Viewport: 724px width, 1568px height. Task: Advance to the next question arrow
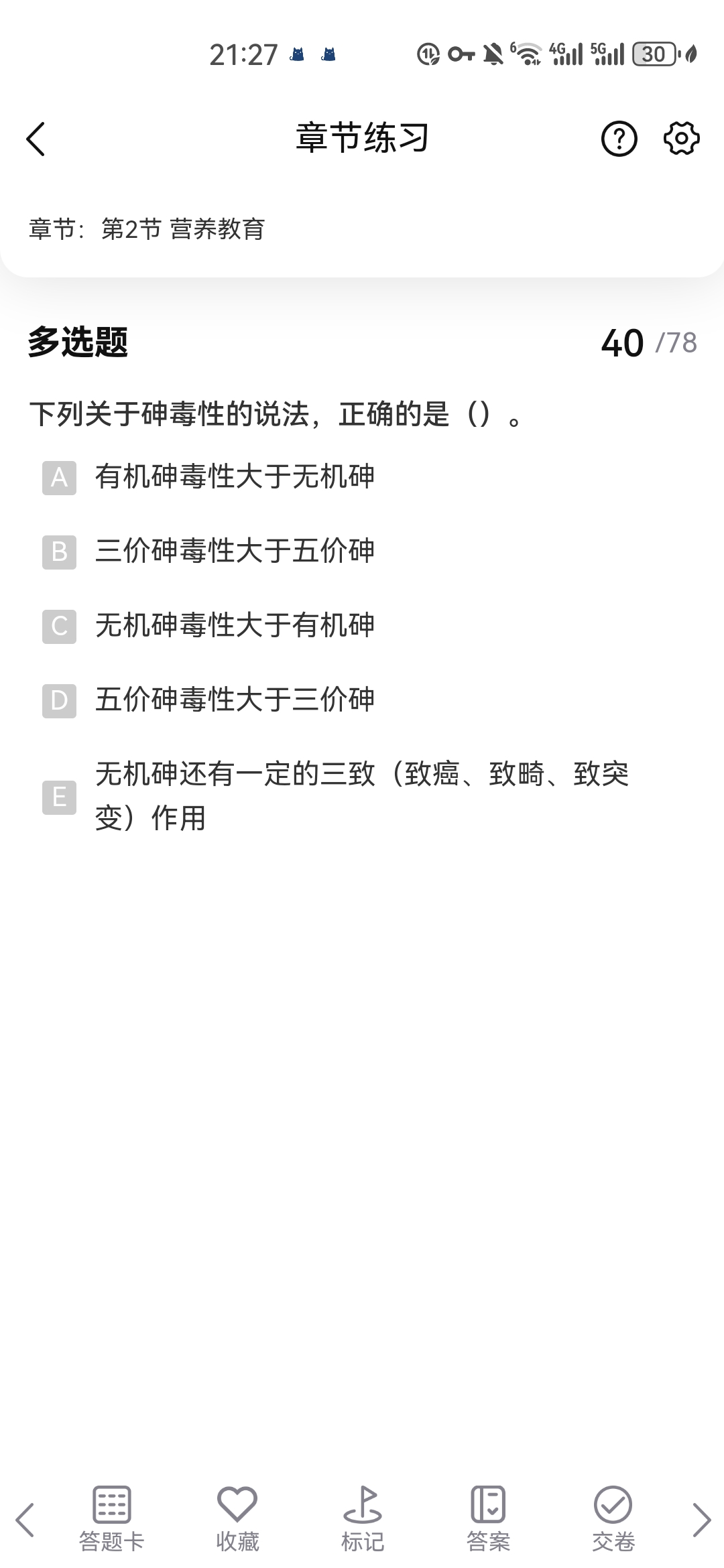[x=701, y=1519]
